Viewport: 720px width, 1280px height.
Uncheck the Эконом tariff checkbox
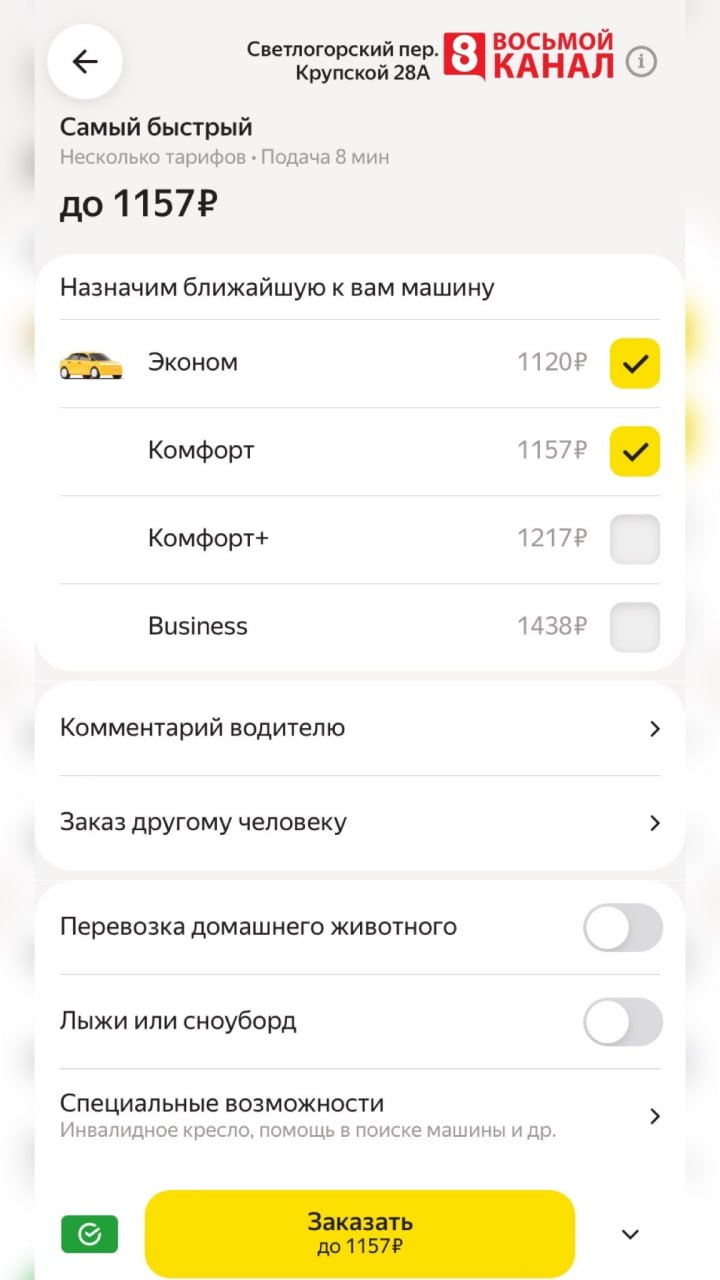click(635, 363)
